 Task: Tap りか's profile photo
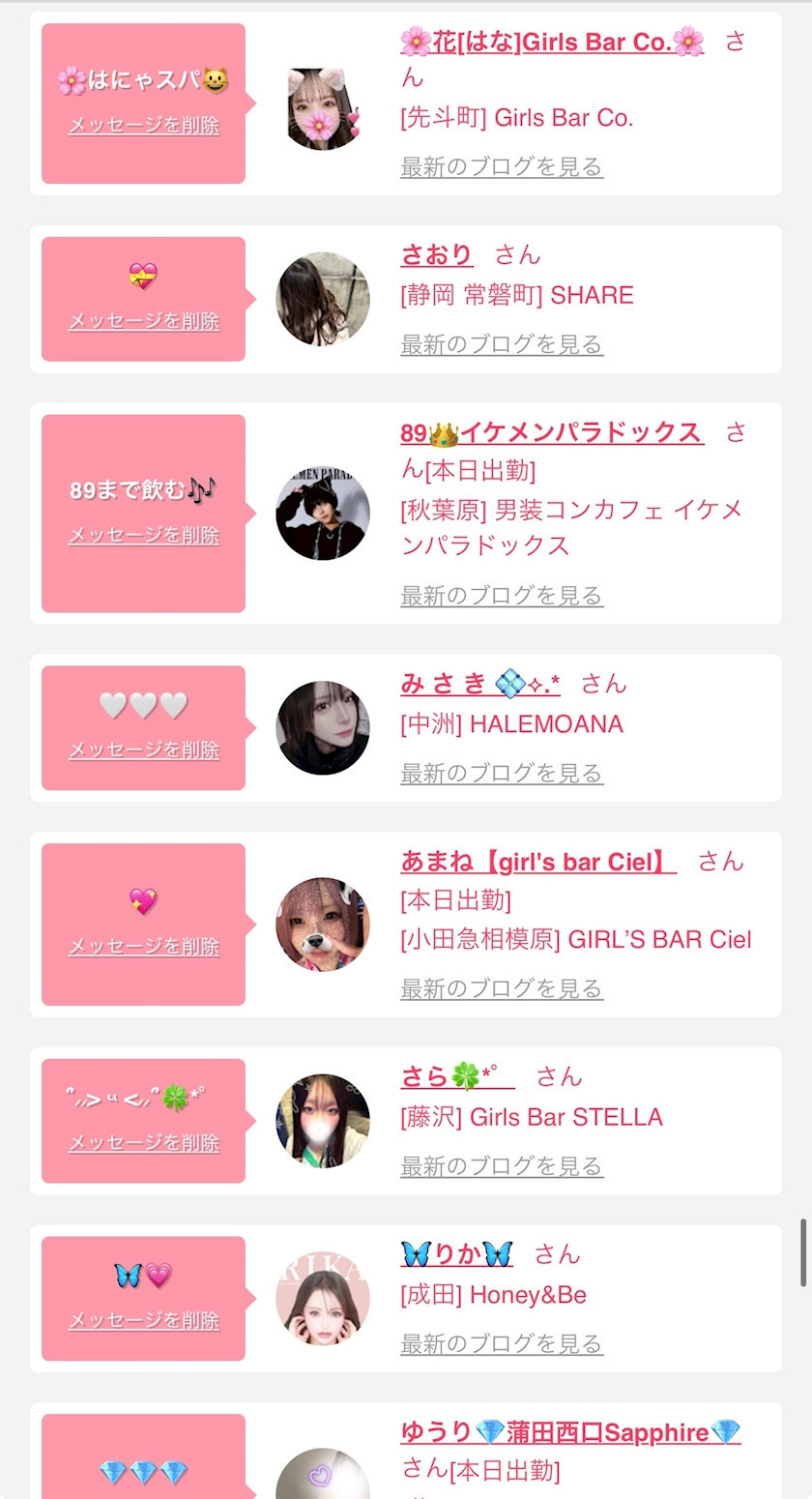tap(323, 1299)
